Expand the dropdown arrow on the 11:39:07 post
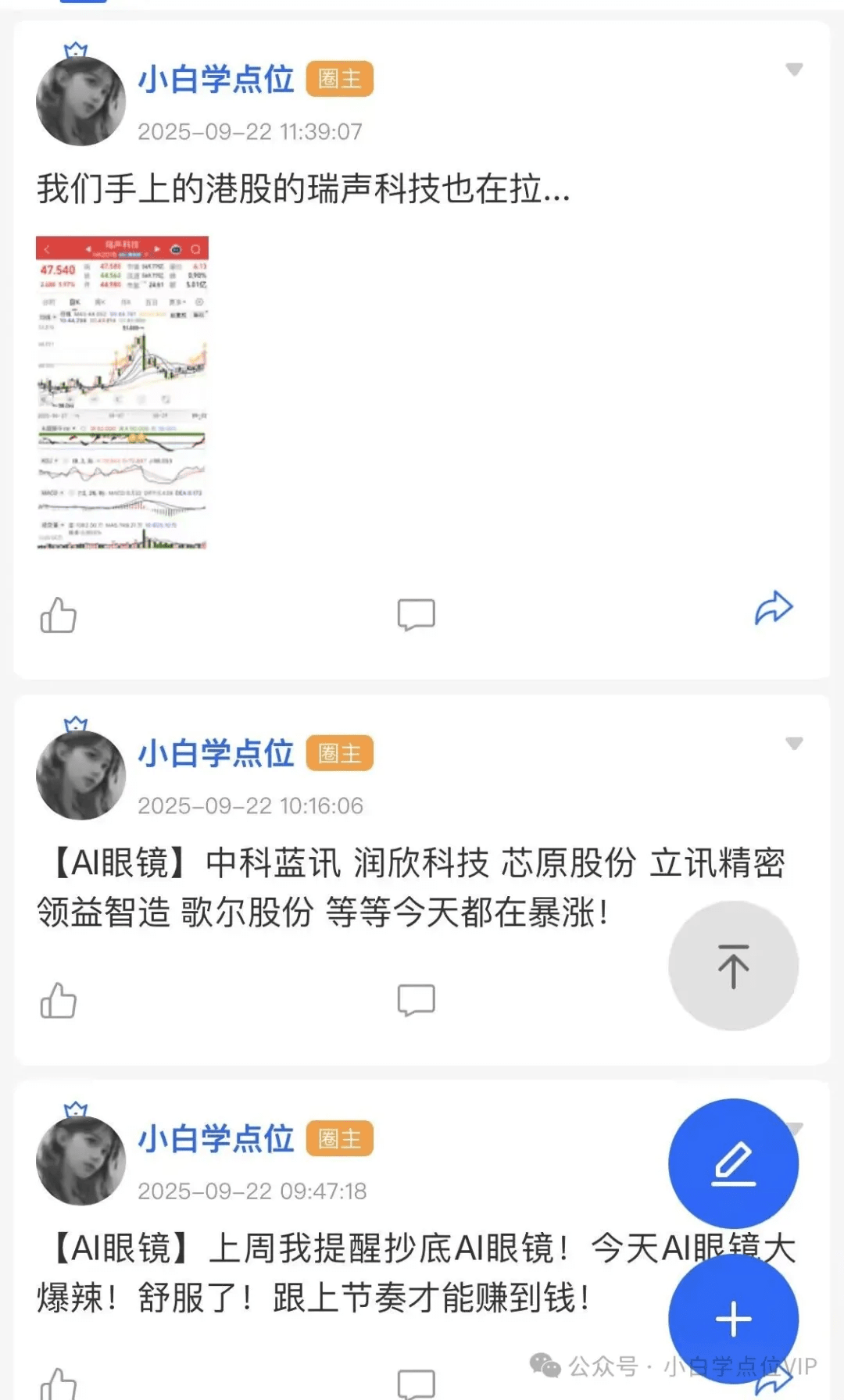Viewport: 844px width, 1400px height. [x=794, y=70]
